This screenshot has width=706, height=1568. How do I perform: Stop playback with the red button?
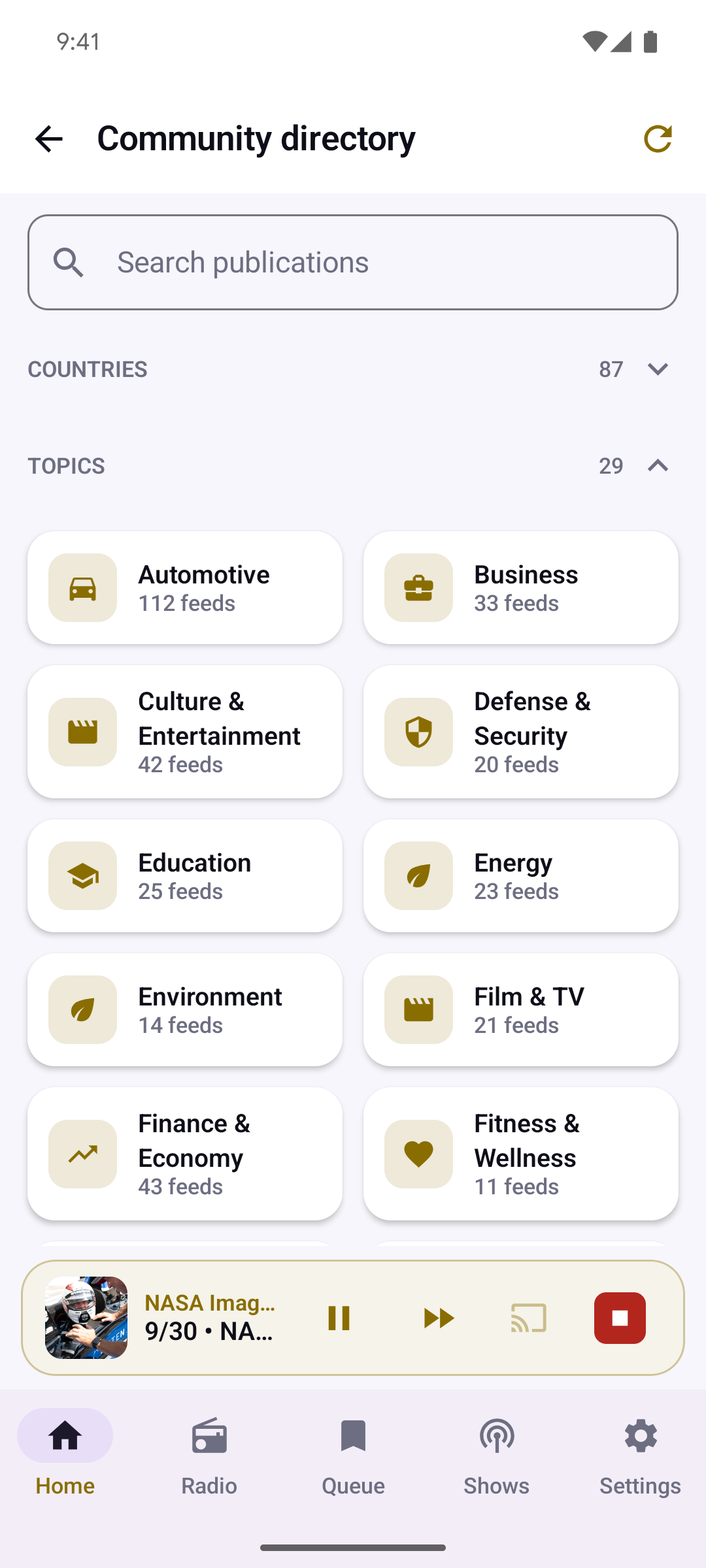[x=620, y=1318]
